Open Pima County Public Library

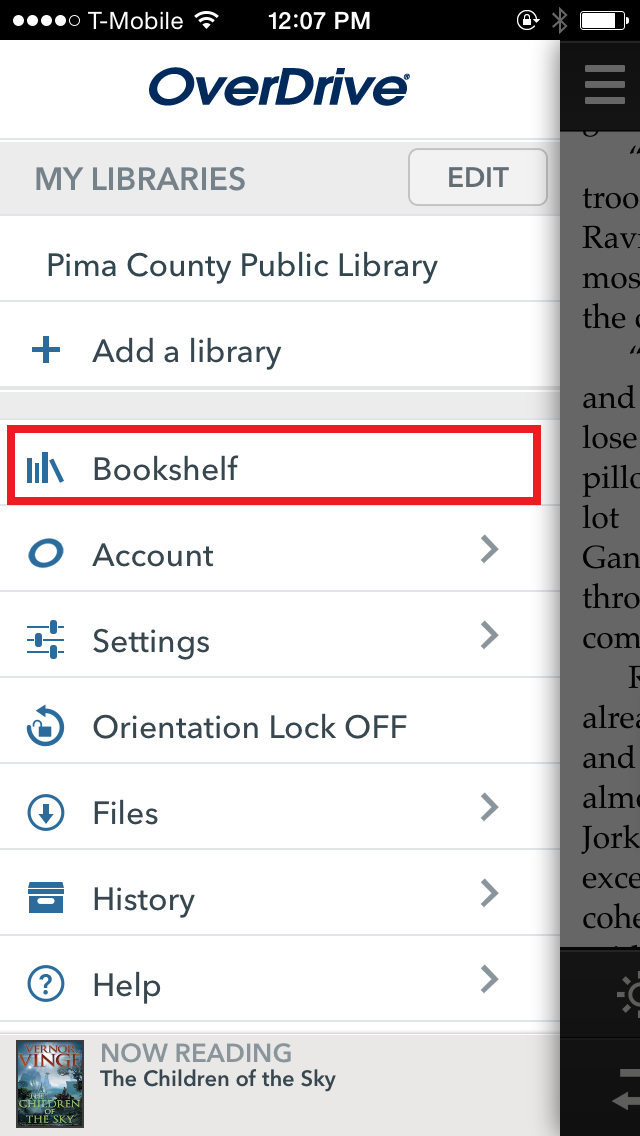pos(280,266)
